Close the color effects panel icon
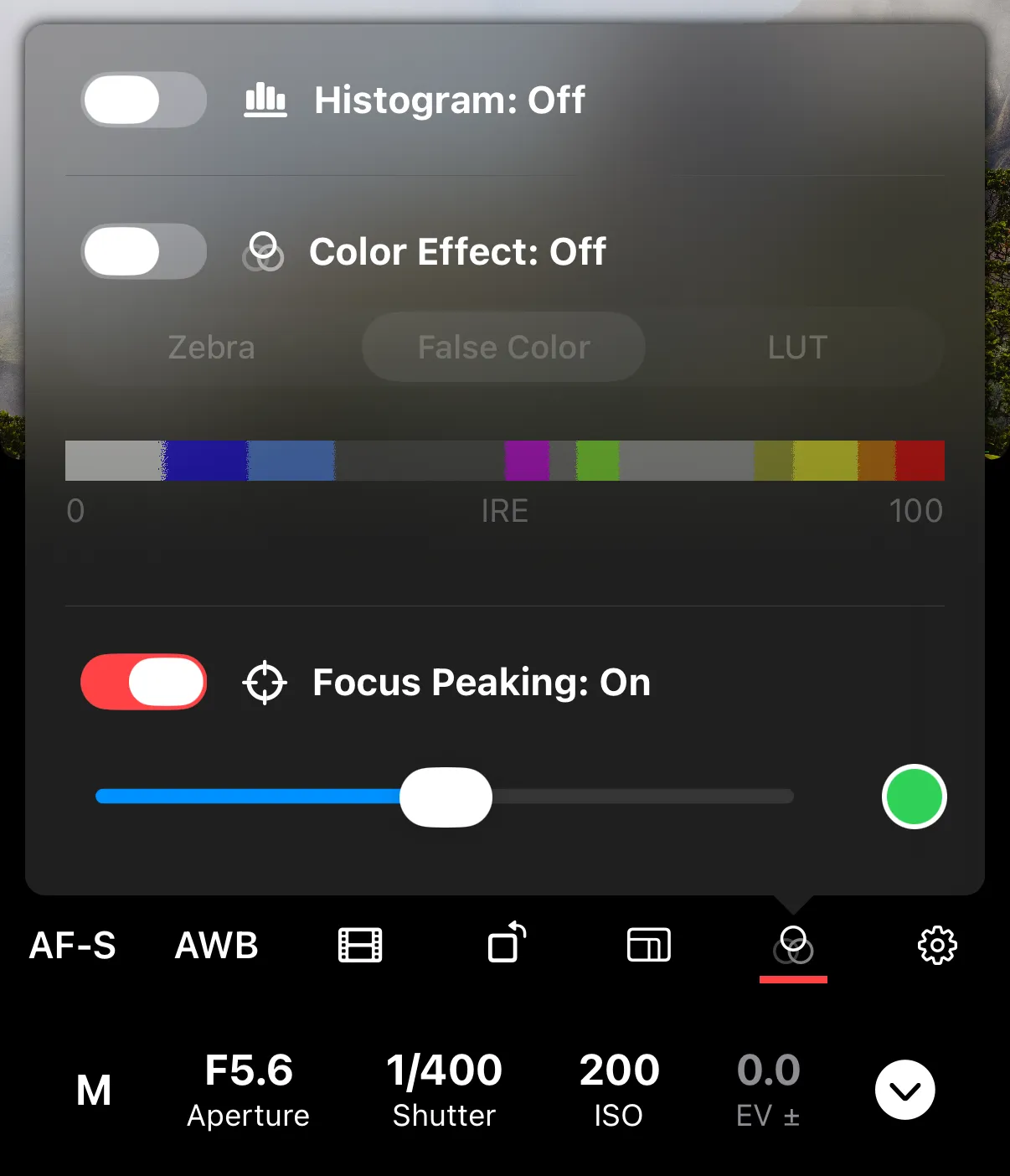 (x=793, y=946)
